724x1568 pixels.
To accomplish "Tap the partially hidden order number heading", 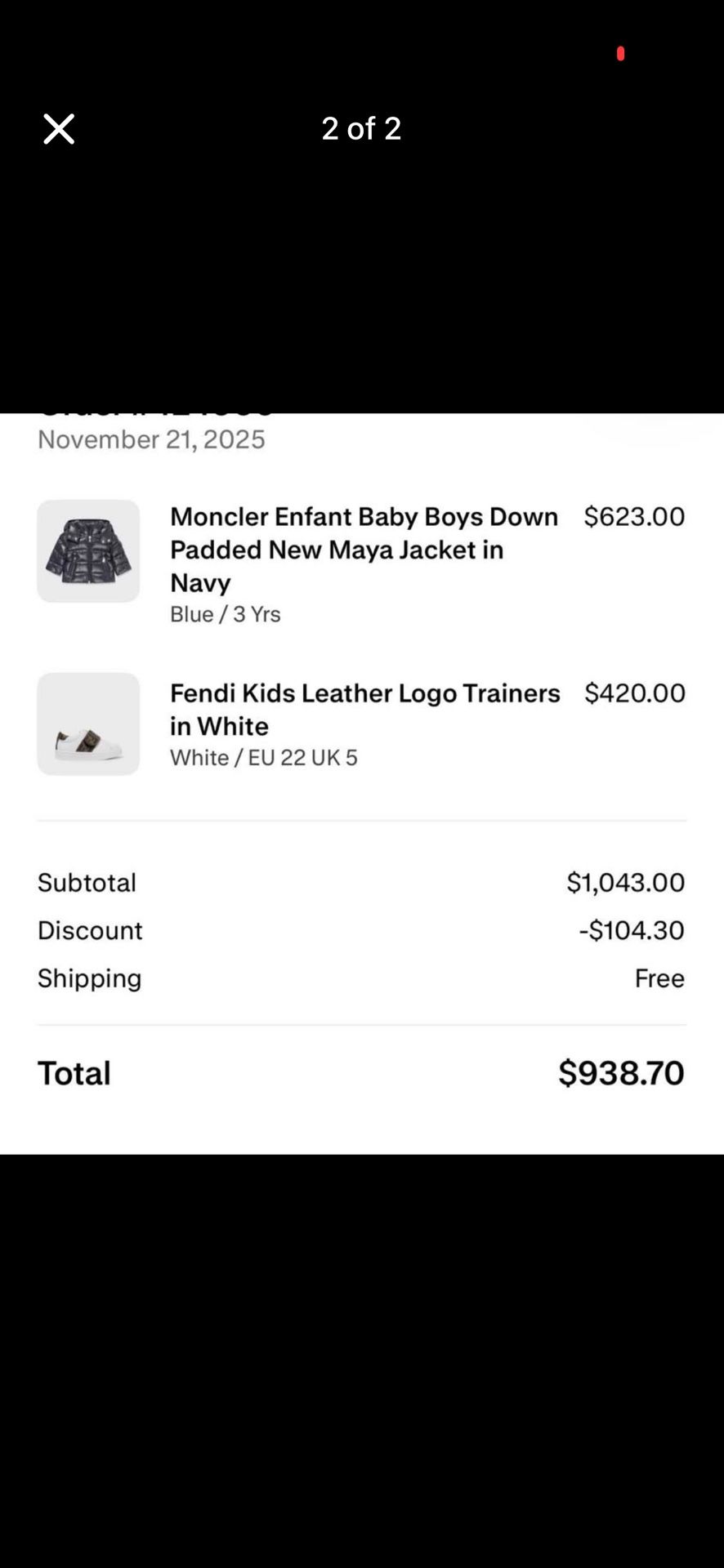I will pyautogui.click(x=155, y=408).
